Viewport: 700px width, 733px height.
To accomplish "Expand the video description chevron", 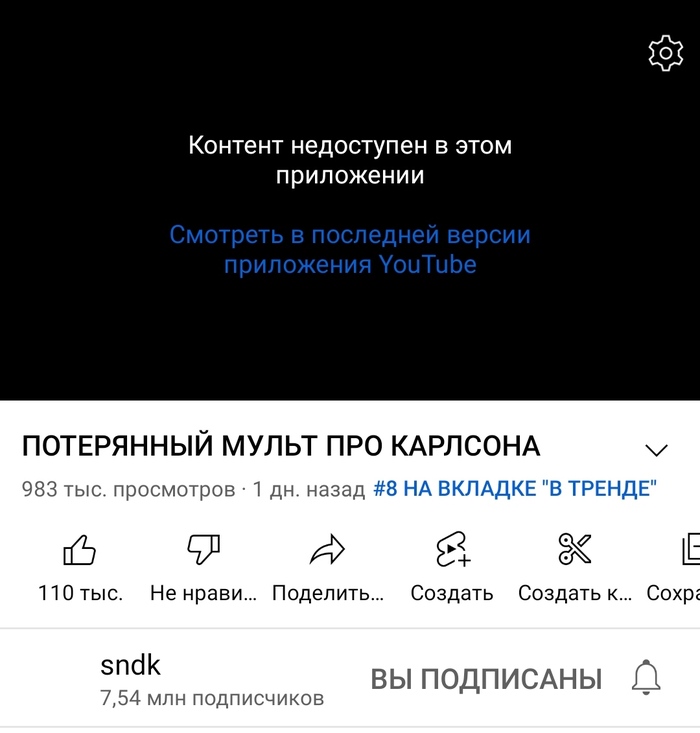I will pyautogui.click(x=656, y=450).
